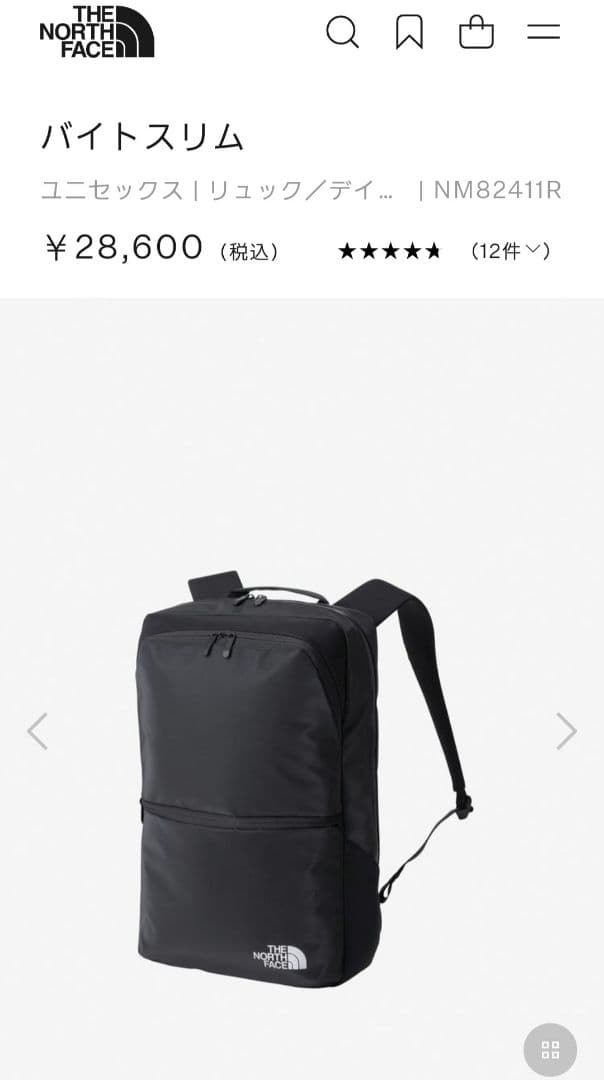The width and height of the screenshot is (604, 1080).
Task: Open The North Face home logo
Action: (96, 32)
